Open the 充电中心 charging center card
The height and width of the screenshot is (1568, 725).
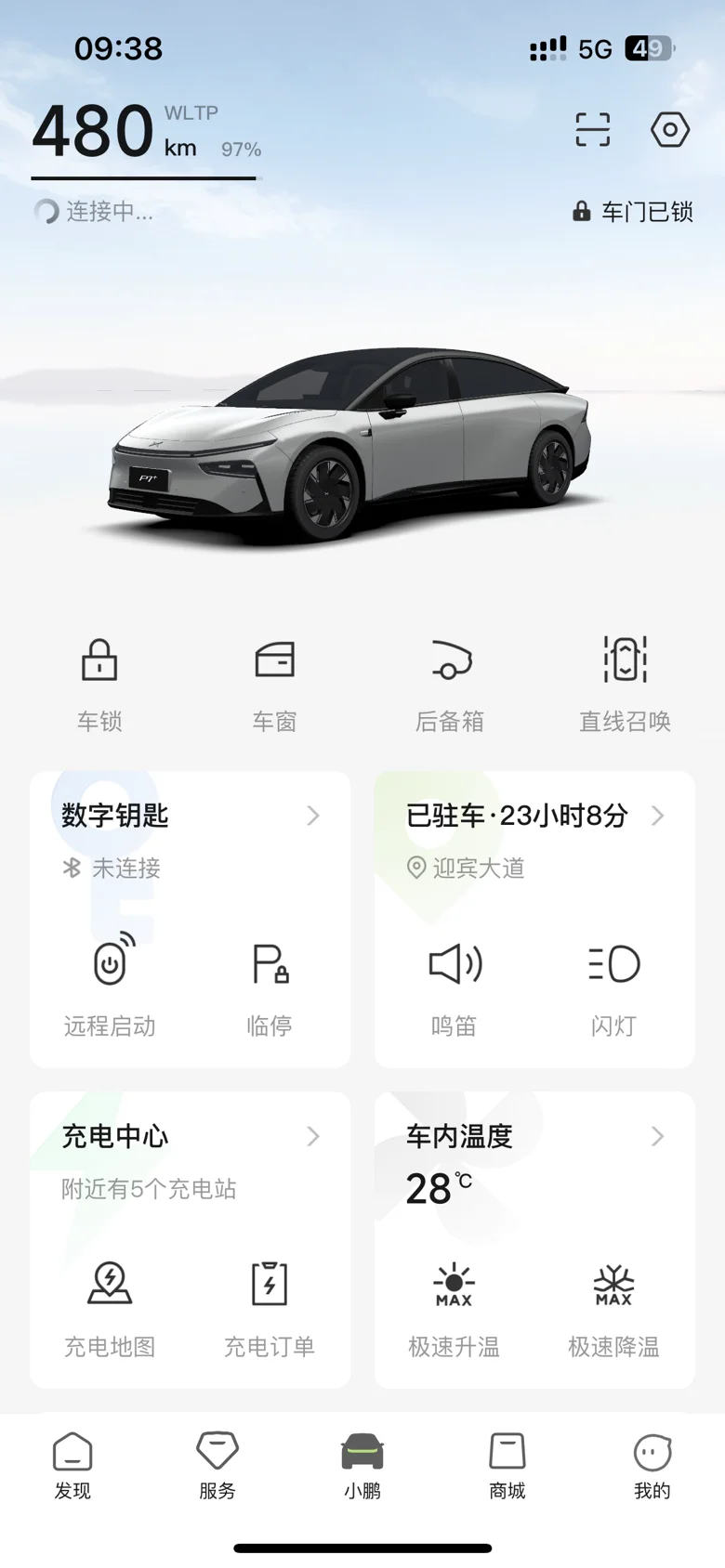click(x=190, y=1136)
